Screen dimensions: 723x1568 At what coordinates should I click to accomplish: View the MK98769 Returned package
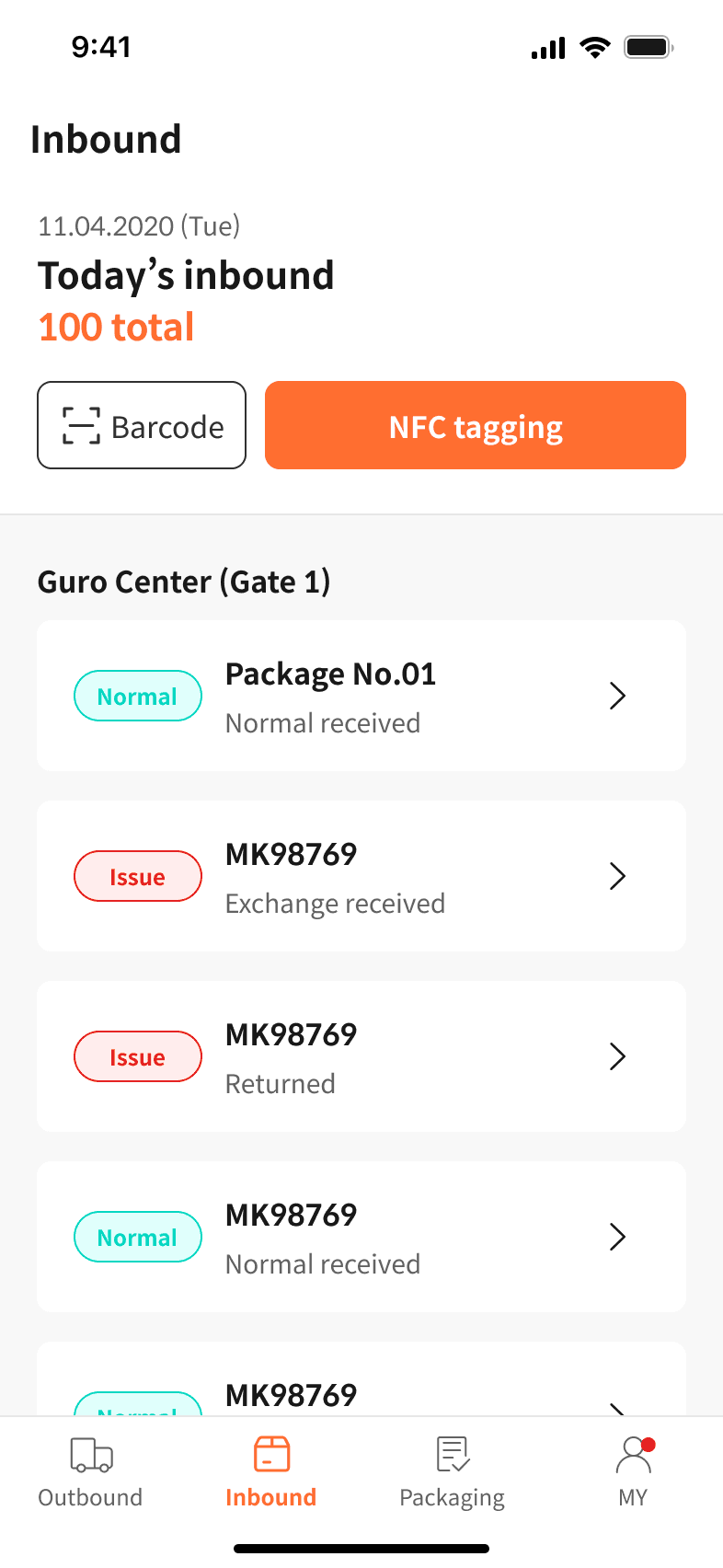[361, 1056]
